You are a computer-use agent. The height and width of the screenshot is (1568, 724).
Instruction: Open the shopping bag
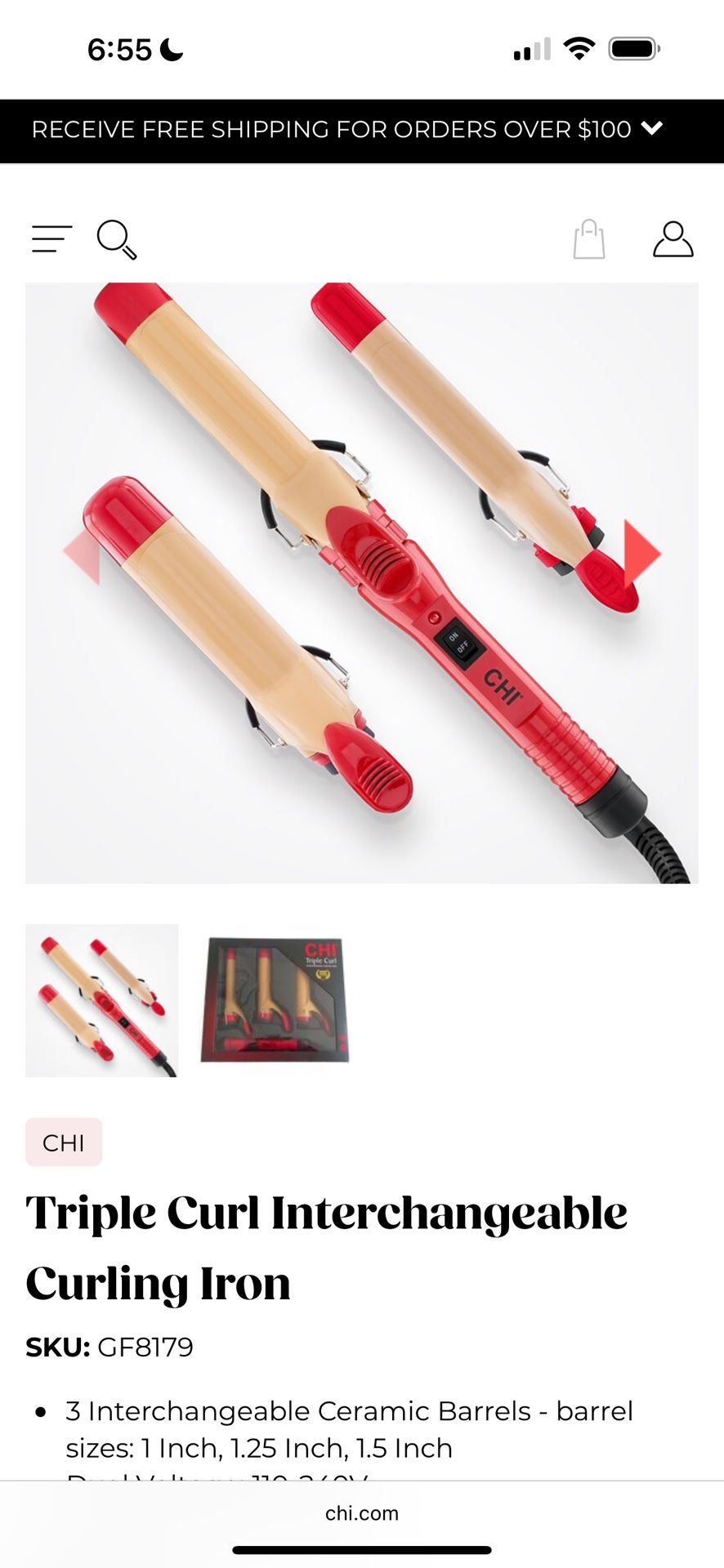coord(589,239)
